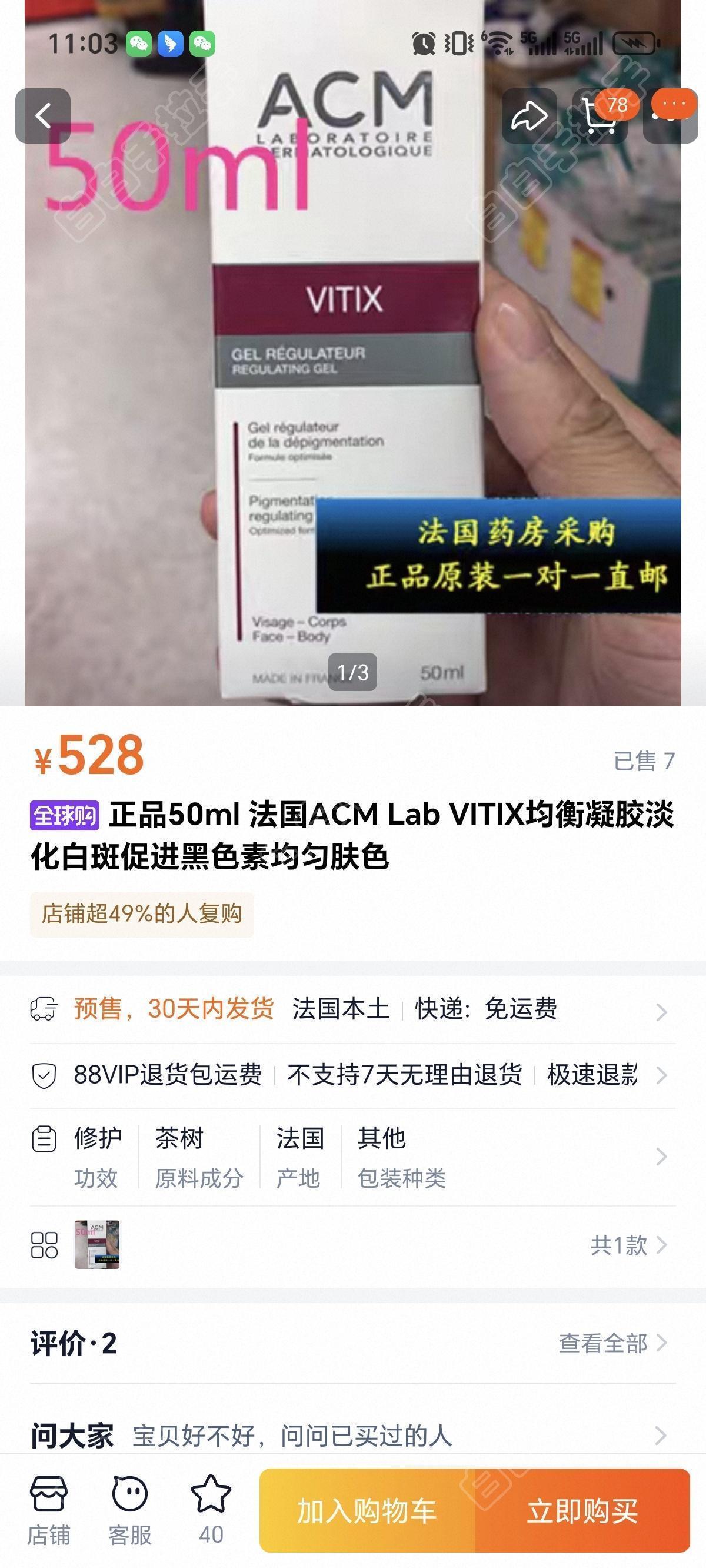Screen dimensions: 706x1568
Task: Tap 立即购买 to buy now
Action: tap(582, 1511)
